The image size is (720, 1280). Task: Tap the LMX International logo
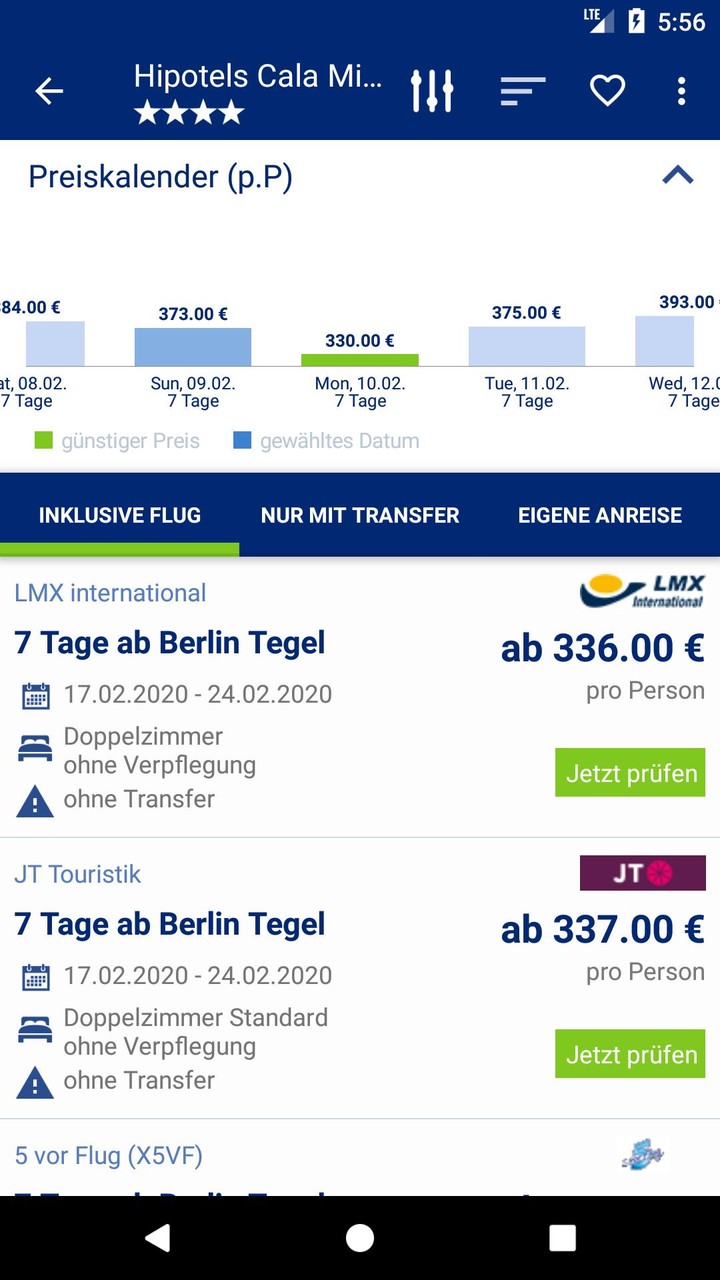pyautogui.click(x=644, y=592)
